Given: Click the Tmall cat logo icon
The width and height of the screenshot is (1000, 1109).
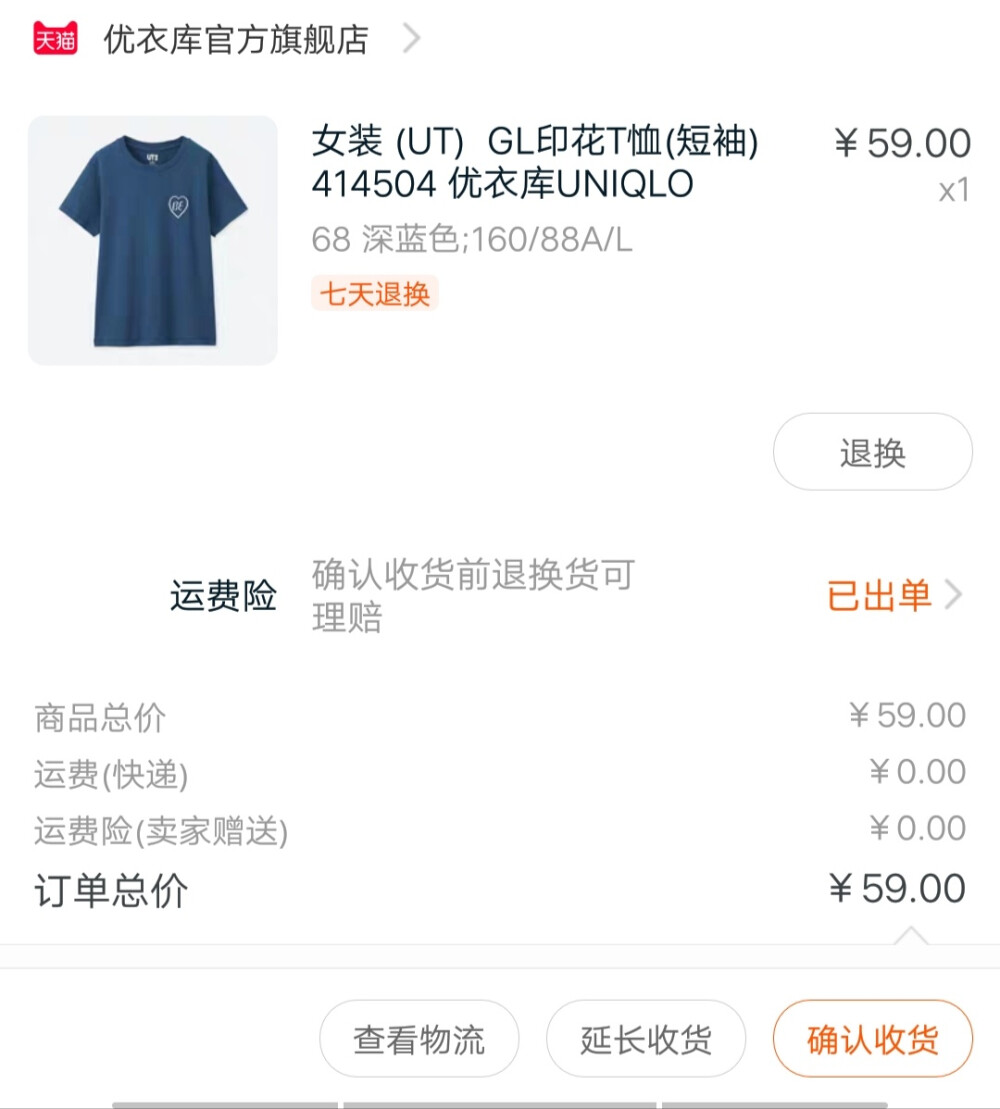Looking at the screenshot, I should click(55, 39).
